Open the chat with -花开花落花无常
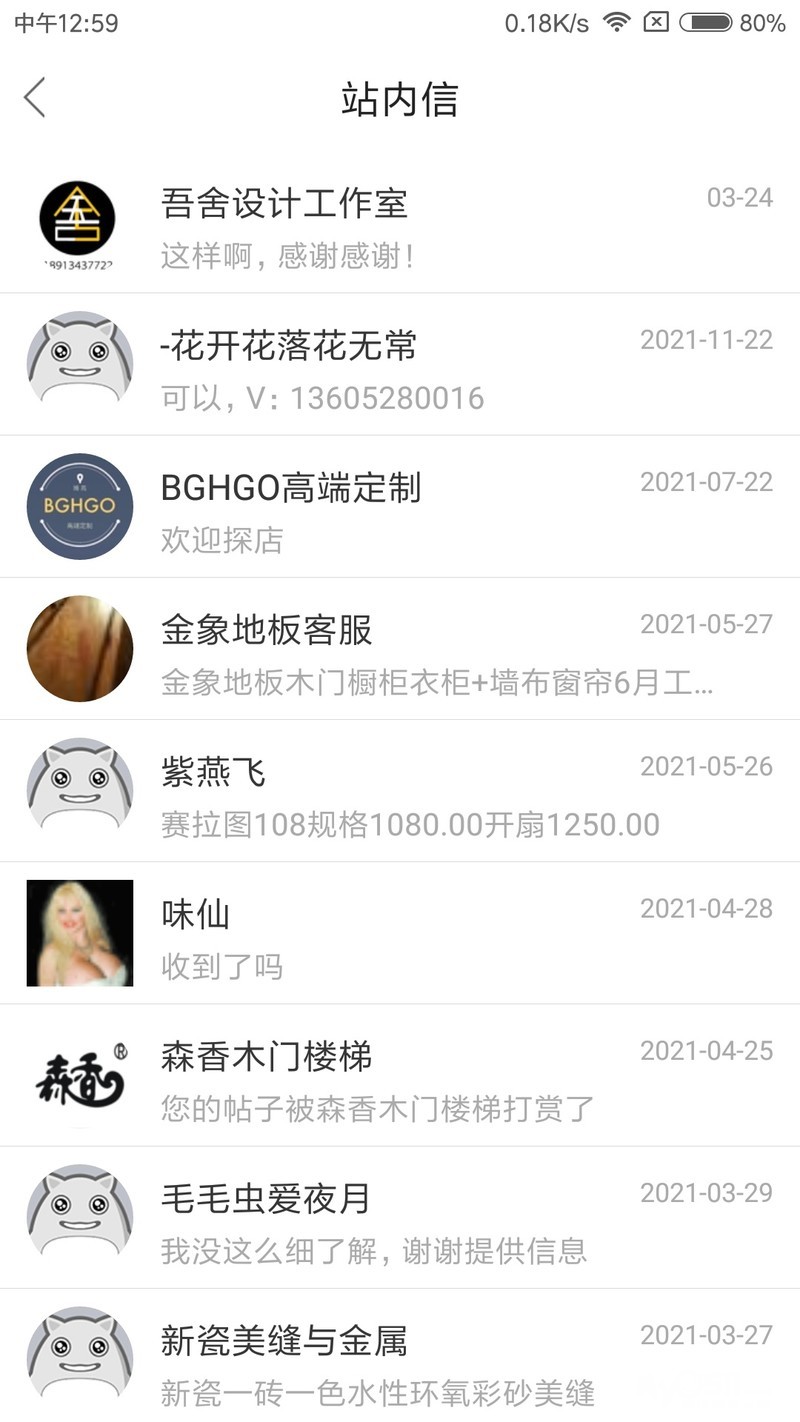Viewport: 800px width, 1422px height. click(x=400, y=370)
